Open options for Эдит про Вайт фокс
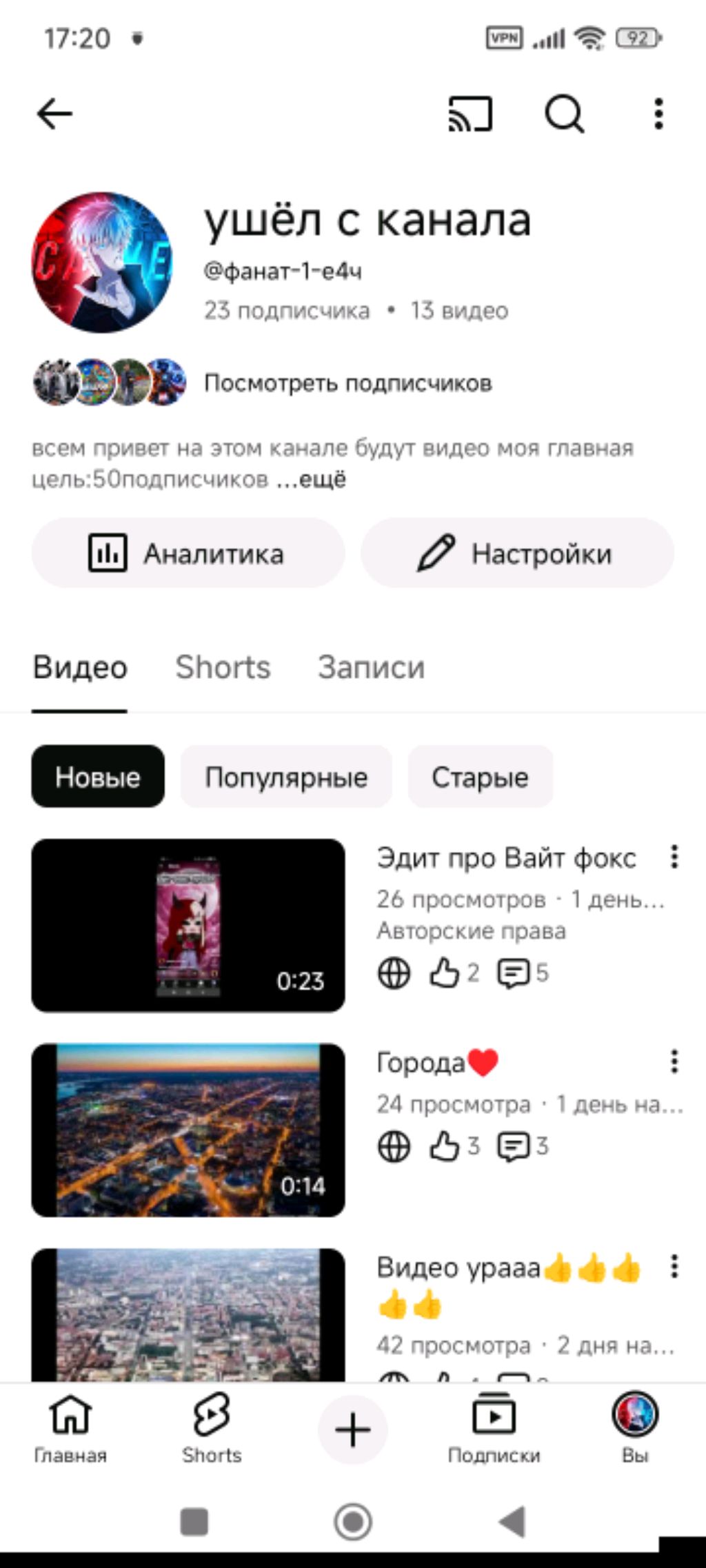The image size is (706, 1568). tap(674, 857)
